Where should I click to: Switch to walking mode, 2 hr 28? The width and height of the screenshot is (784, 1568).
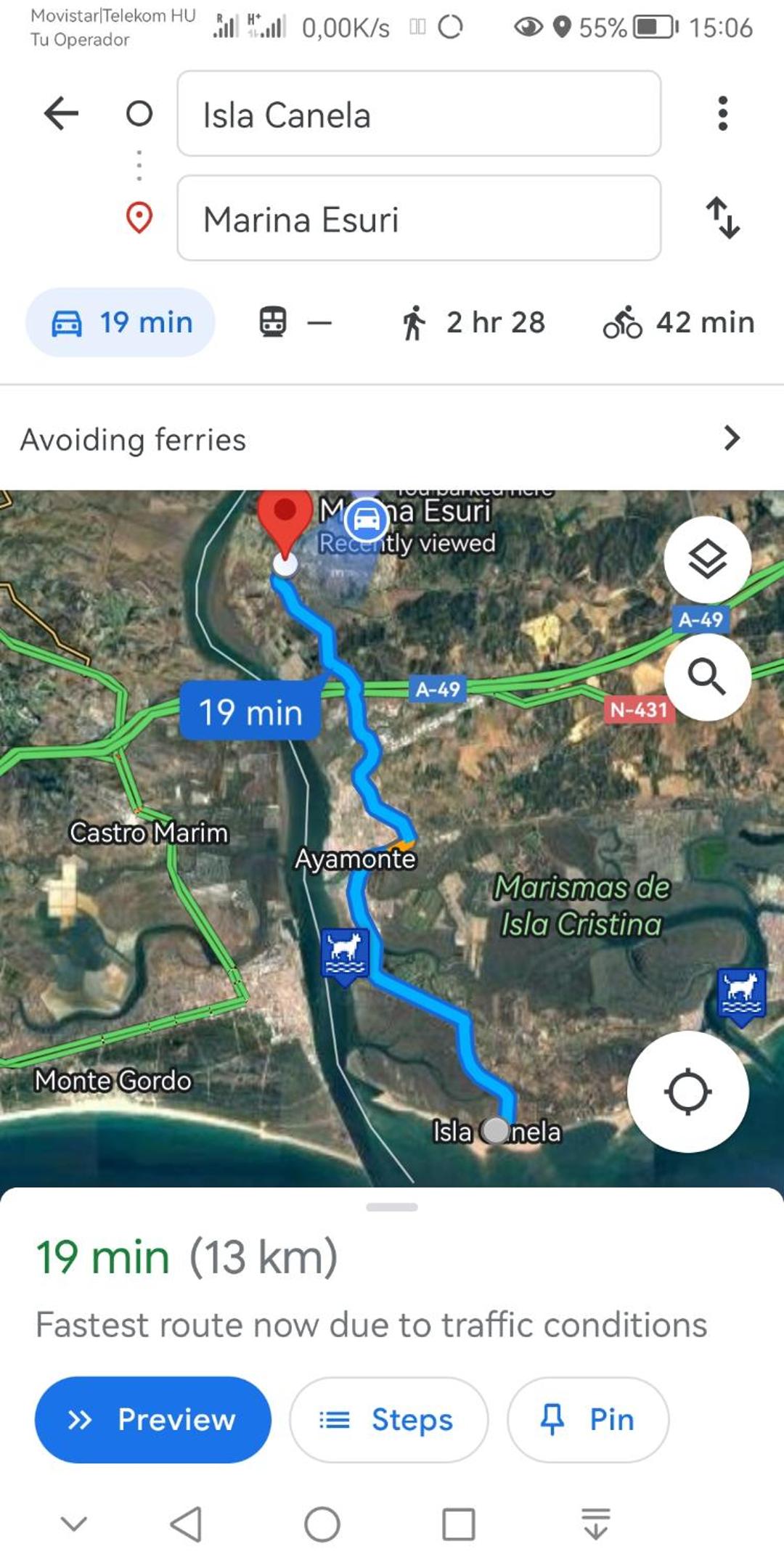[x=473, y=322]
